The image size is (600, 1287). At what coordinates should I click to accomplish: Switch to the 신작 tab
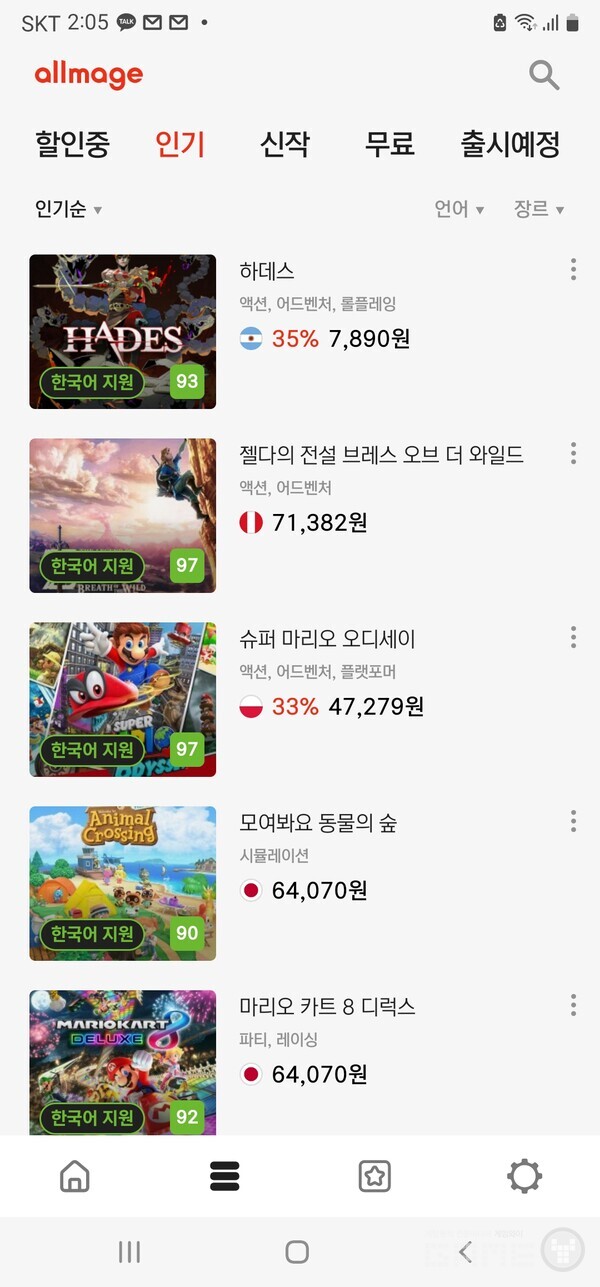point(284,144)
